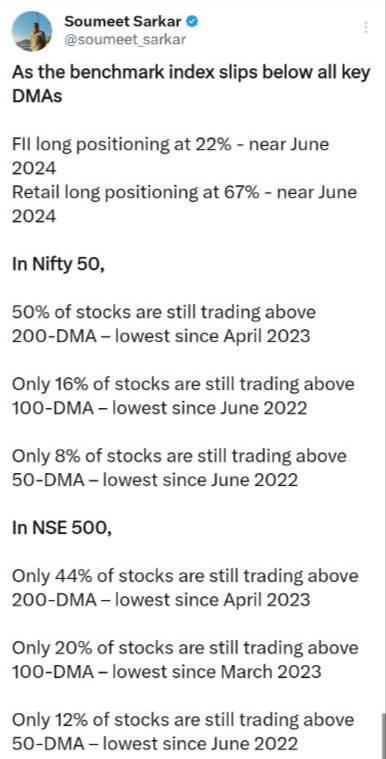Open Soumeet Sarkar's profile picture

pos(31,31)
